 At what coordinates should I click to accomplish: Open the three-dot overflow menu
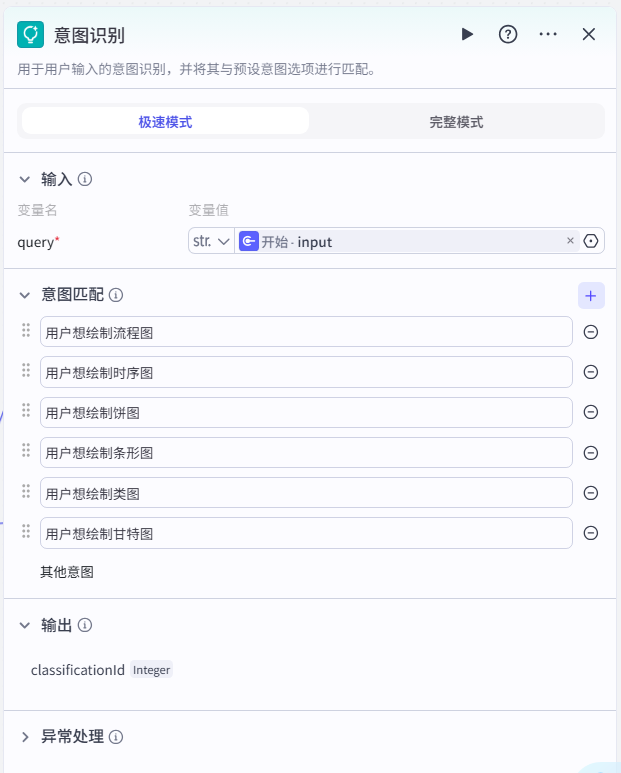click(548, 34)
